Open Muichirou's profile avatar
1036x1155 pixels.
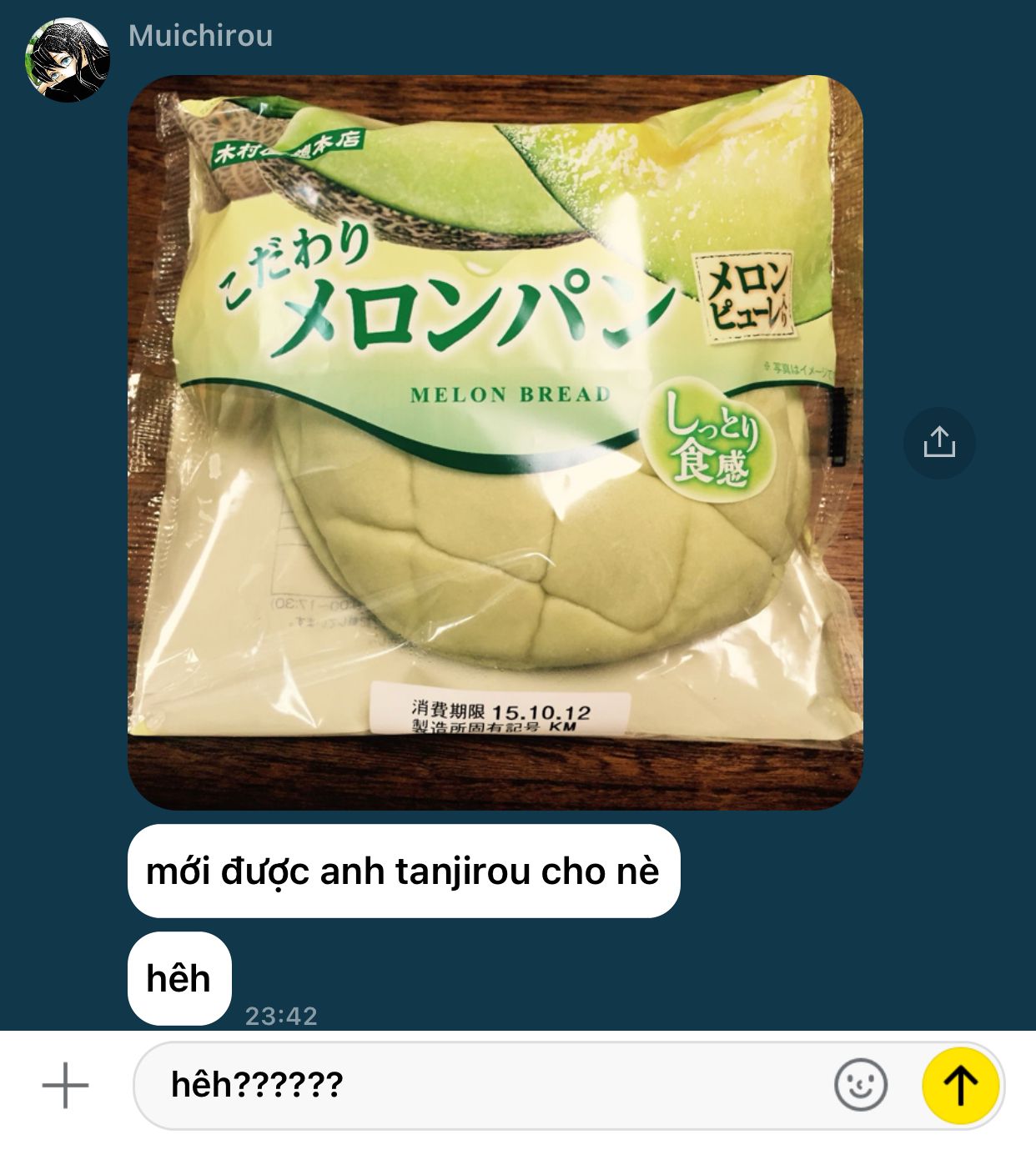point(68,60)
